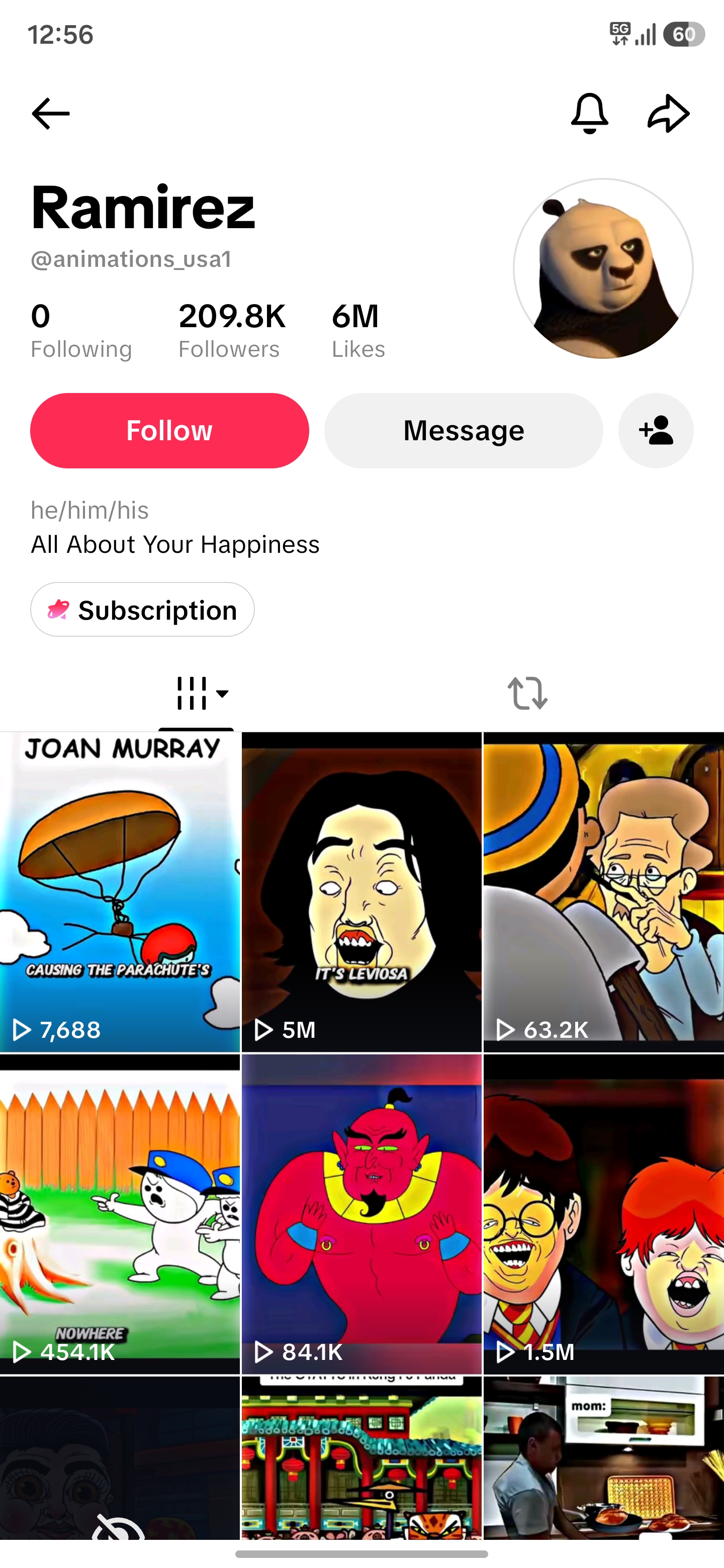The image size is (724, 1568).
Task: Play the It's Leviosa video
Action: (361, 892)
